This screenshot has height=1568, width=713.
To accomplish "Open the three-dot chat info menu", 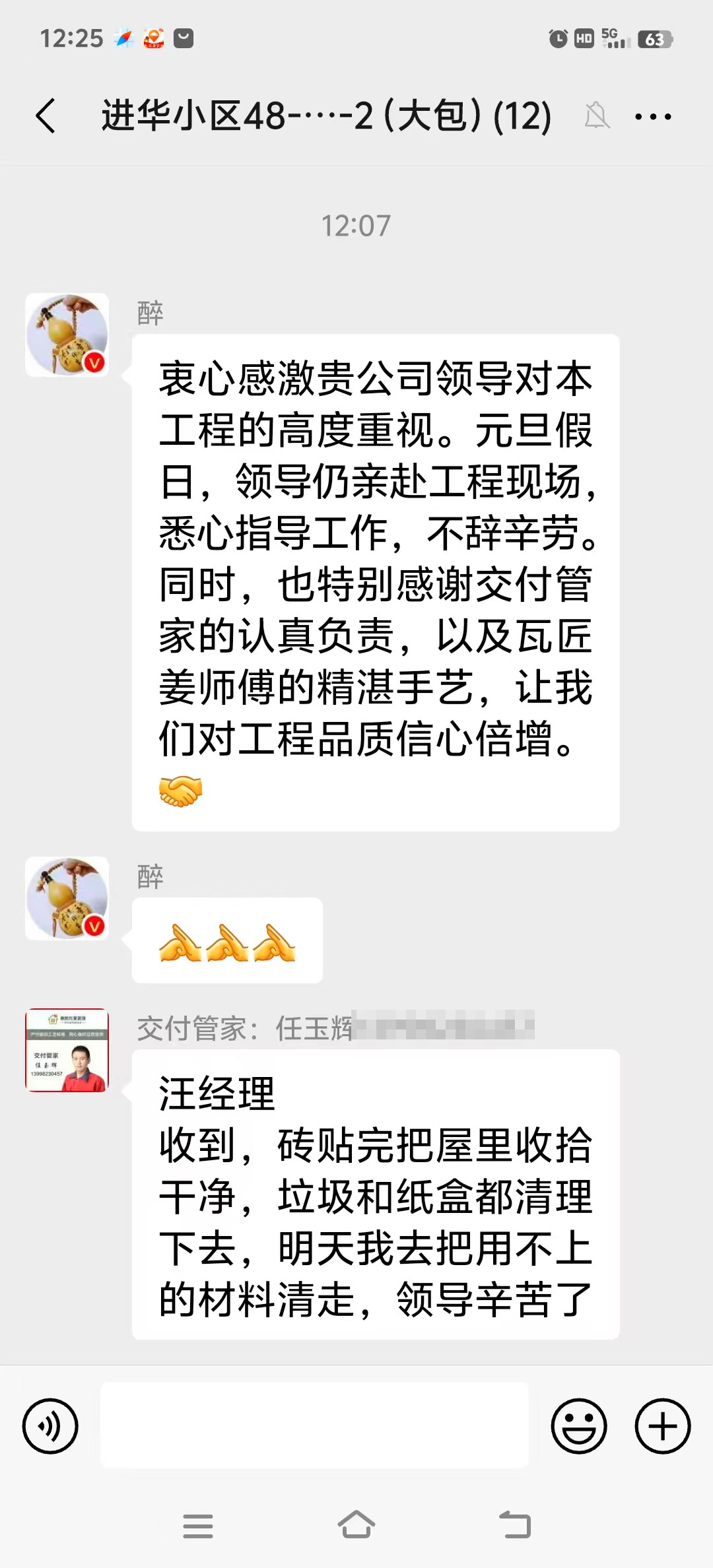I will (x=652, y=117).
